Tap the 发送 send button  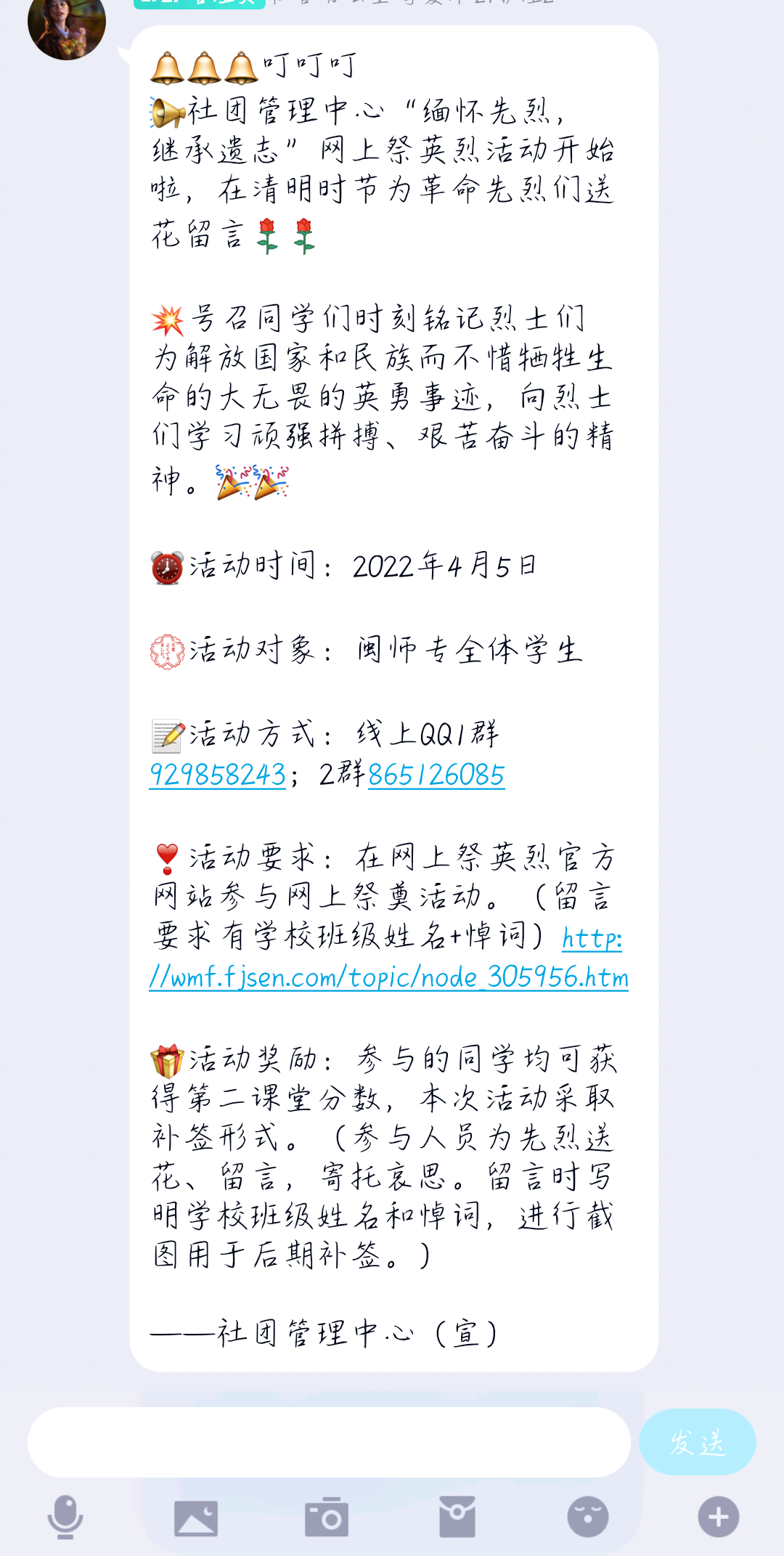click(x=697, y=1442)
